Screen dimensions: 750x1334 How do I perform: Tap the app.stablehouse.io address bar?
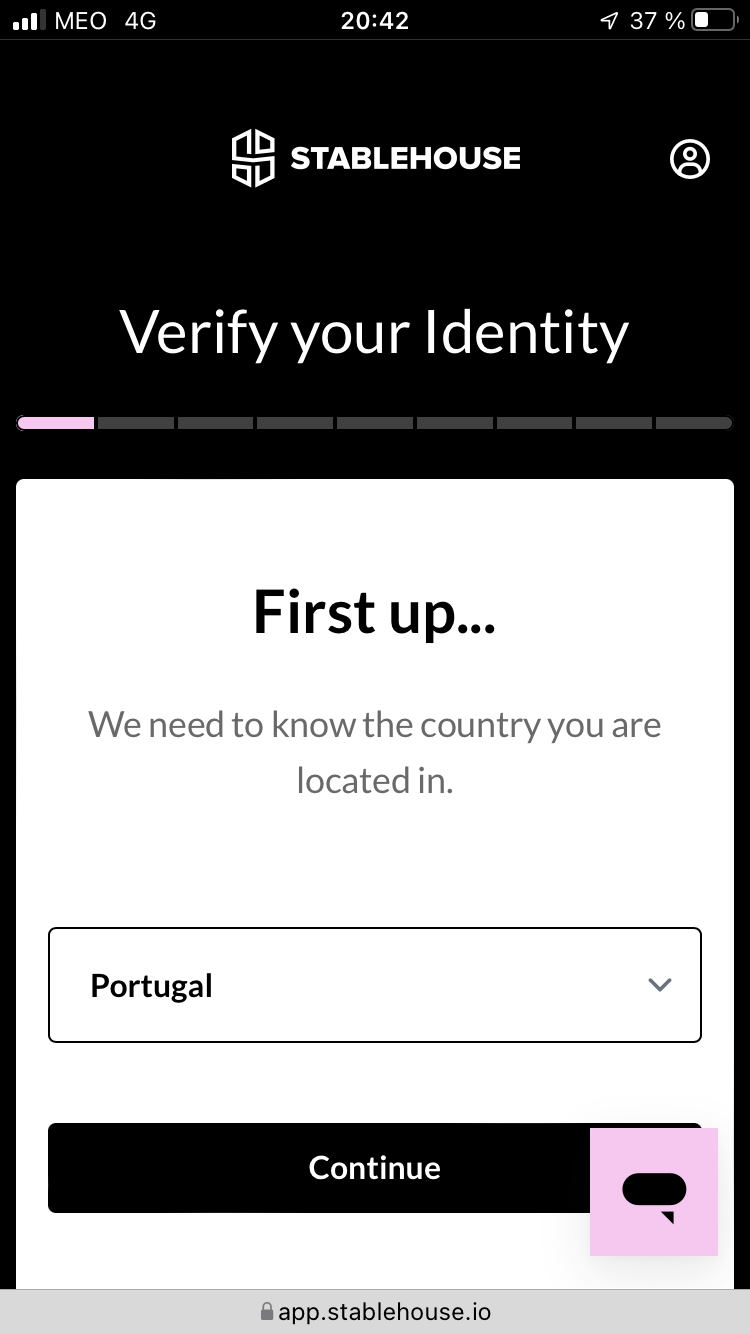click(x=375, y=1311)
